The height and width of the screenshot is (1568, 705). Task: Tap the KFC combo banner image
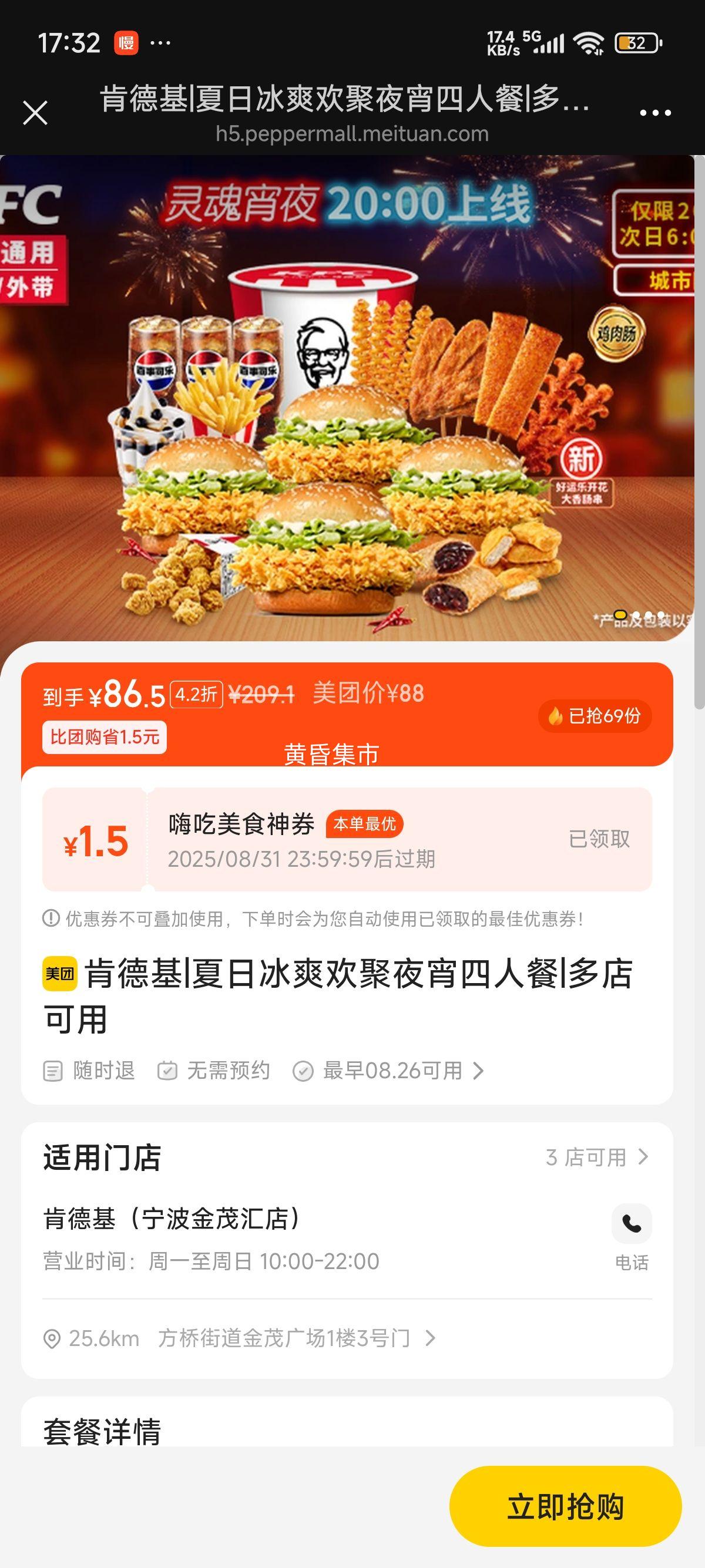(x=347, y=398)
